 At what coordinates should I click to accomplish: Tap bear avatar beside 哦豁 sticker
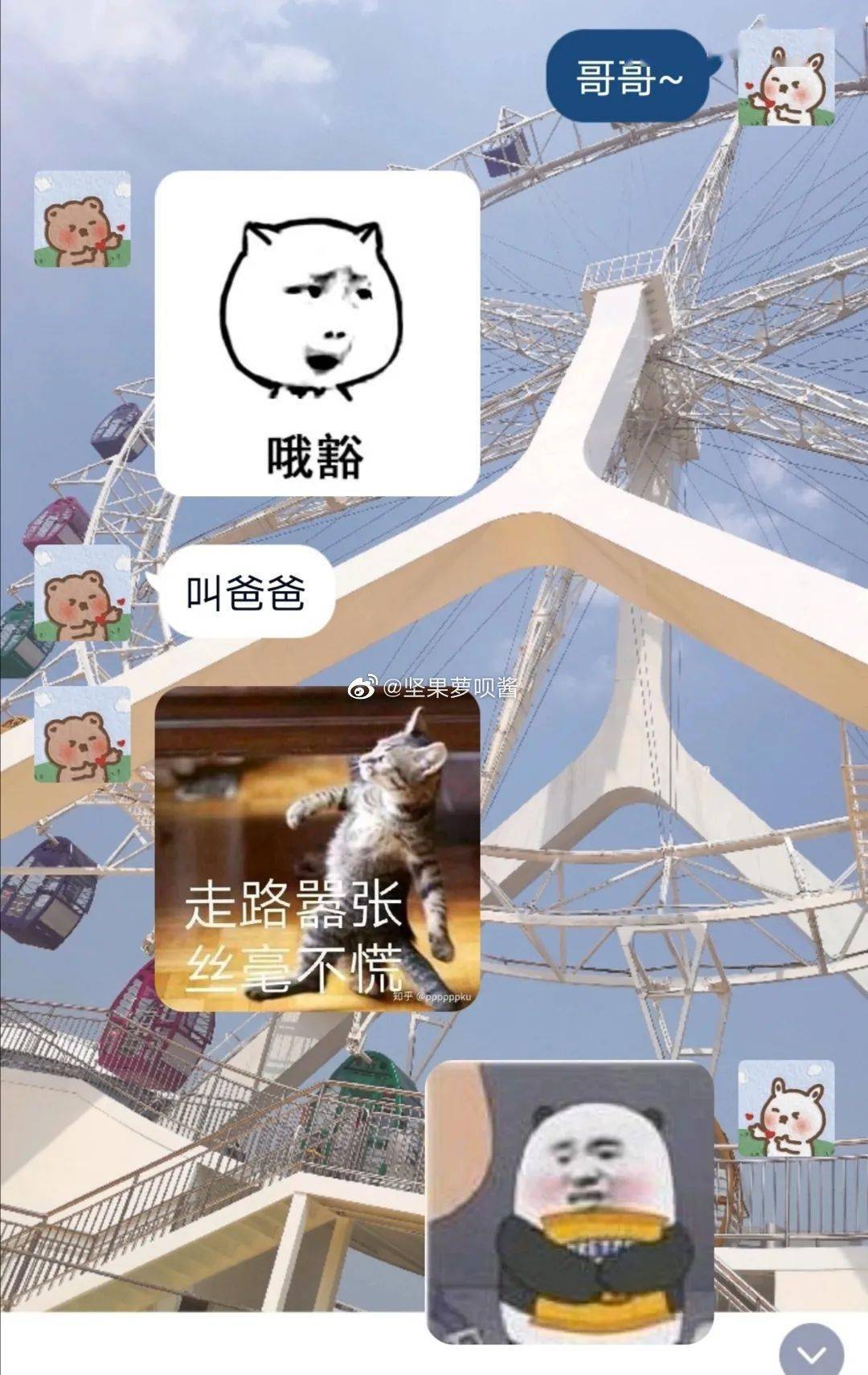(82, 219)
